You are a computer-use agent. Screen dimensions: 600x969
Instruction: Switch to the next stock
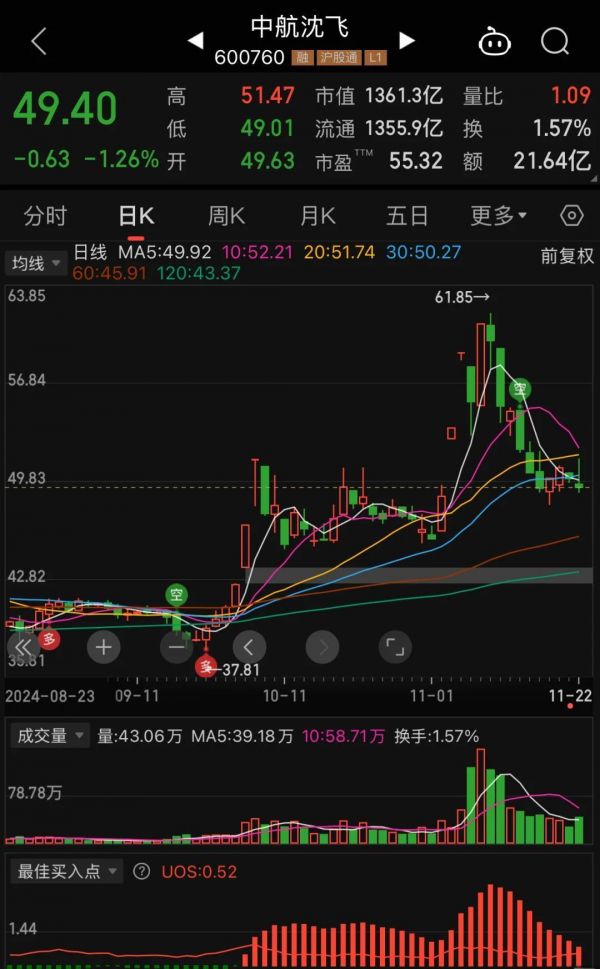tap(406, 41)
